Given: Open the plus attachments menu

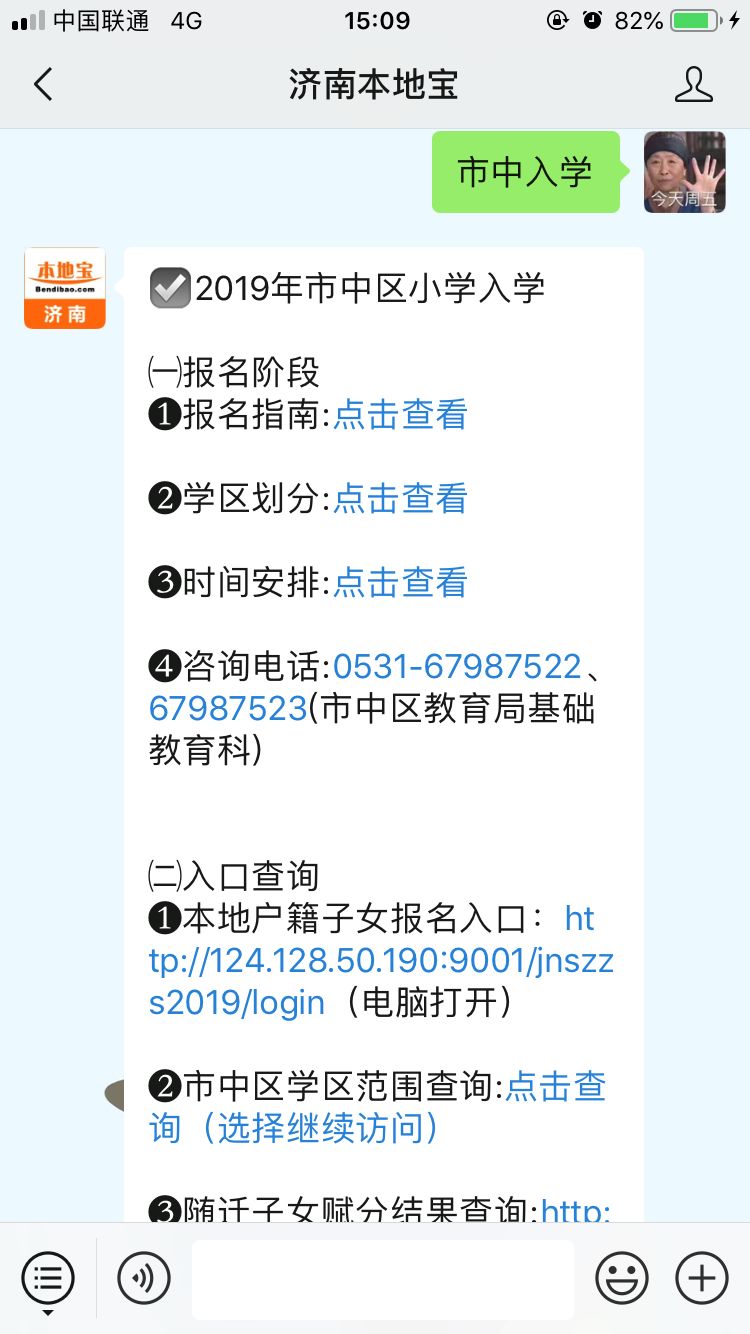Looking at the screenshot, I should coord(702,1277).
